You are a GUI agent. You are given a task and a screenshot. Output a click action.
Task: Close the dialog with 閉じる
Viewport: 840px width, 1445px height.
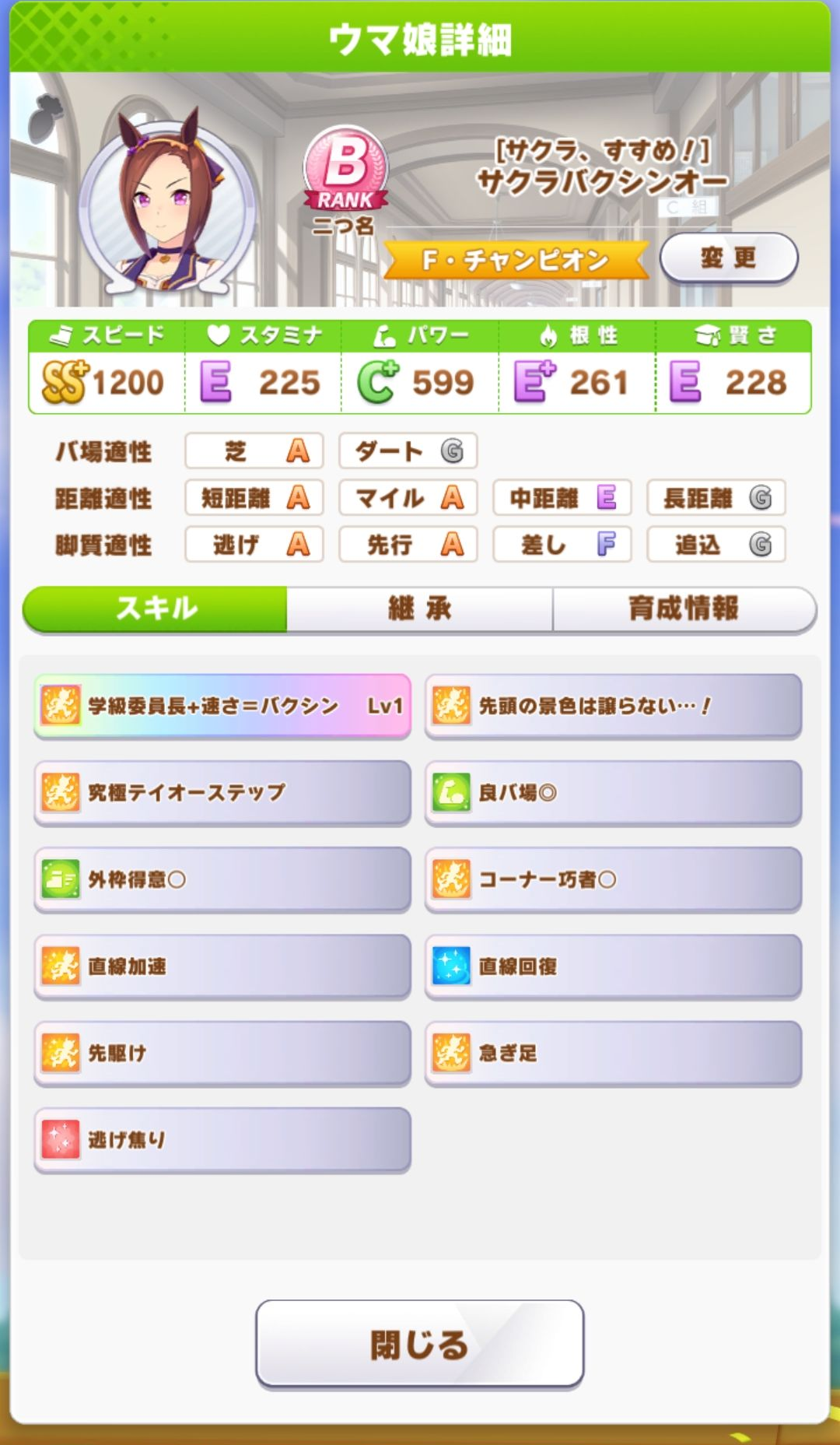419,1344
